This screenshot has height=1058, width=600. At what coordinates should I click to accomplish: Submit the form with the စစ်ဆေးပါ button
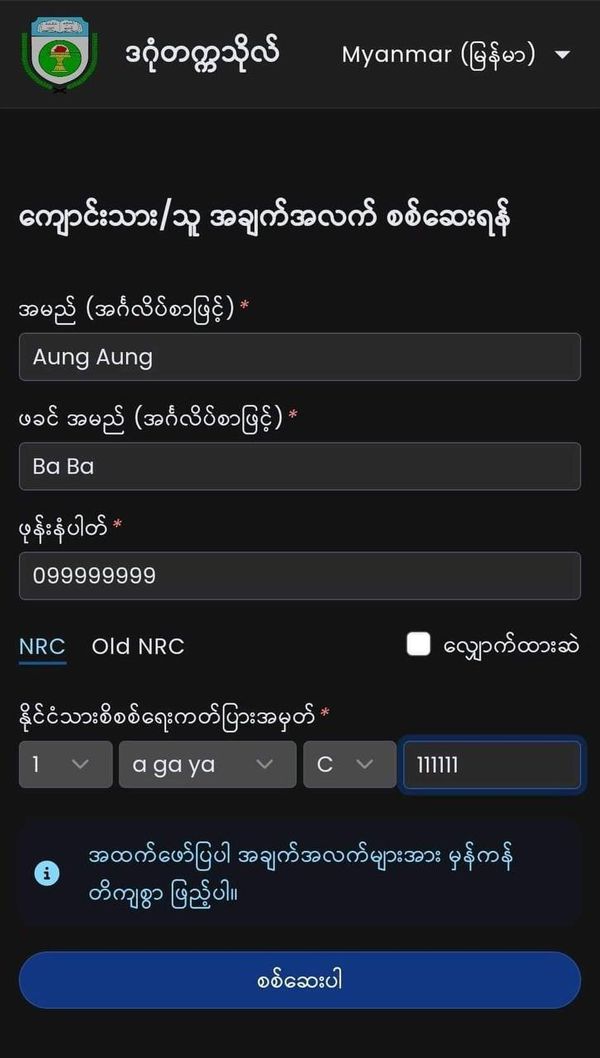click(x=299, y=980)
